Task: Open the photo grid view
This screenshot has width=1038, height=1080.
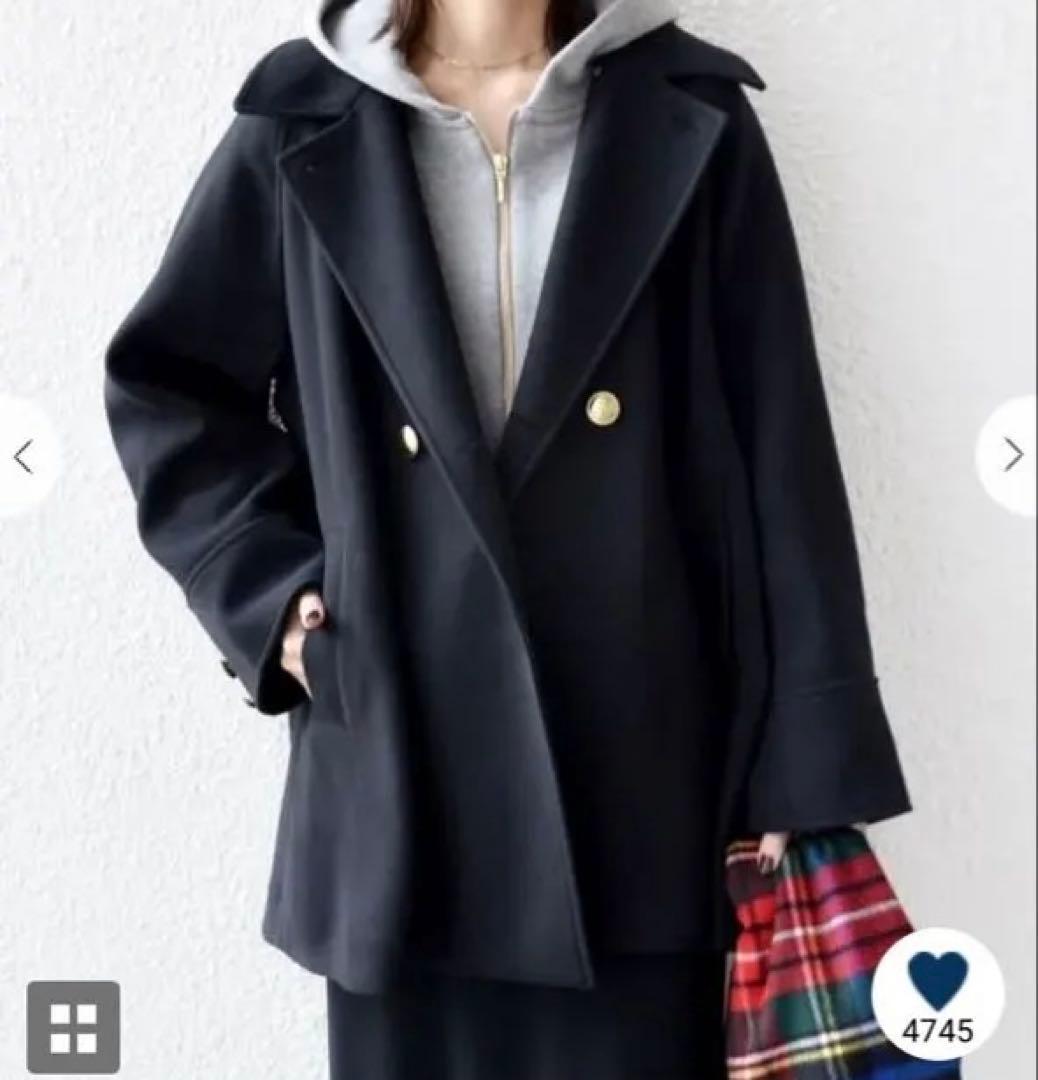Action: 73,1027
